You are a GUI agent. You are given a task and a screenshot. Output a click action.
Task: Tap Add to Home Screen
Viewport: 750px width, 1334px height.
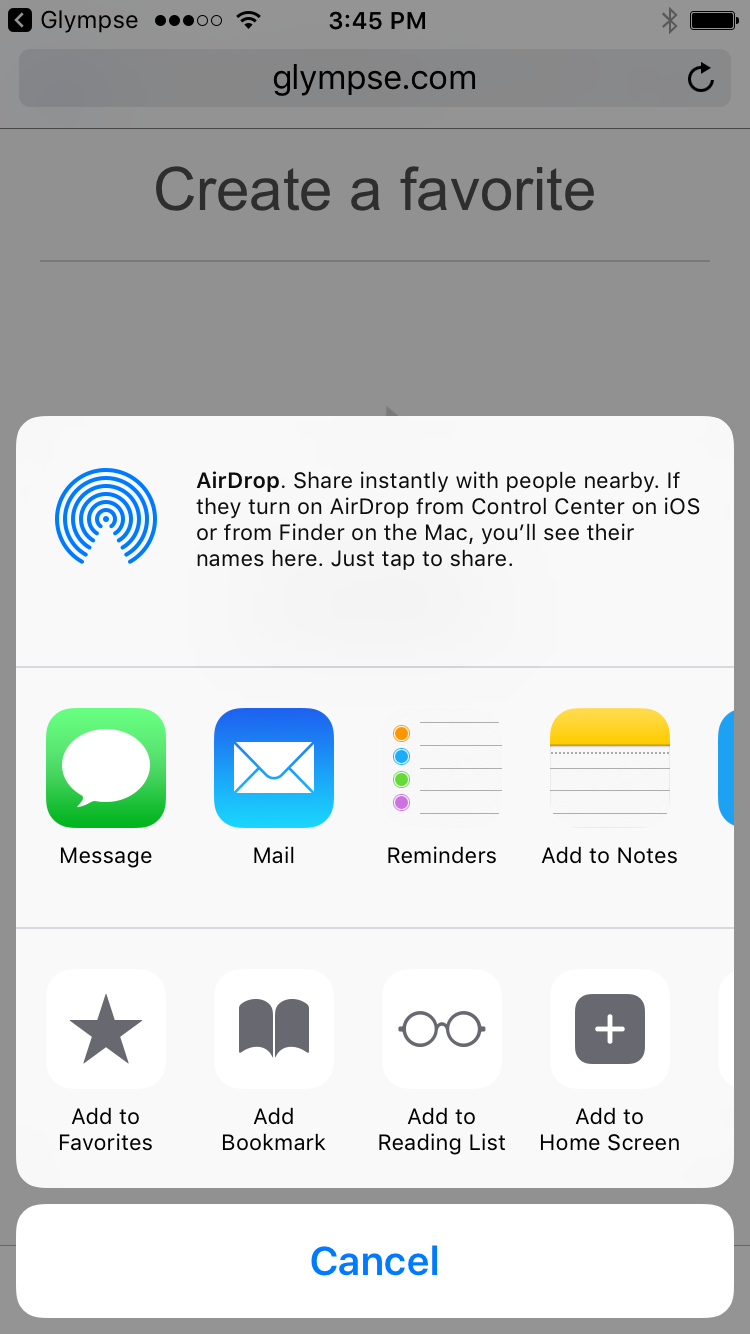(610, 1029)
